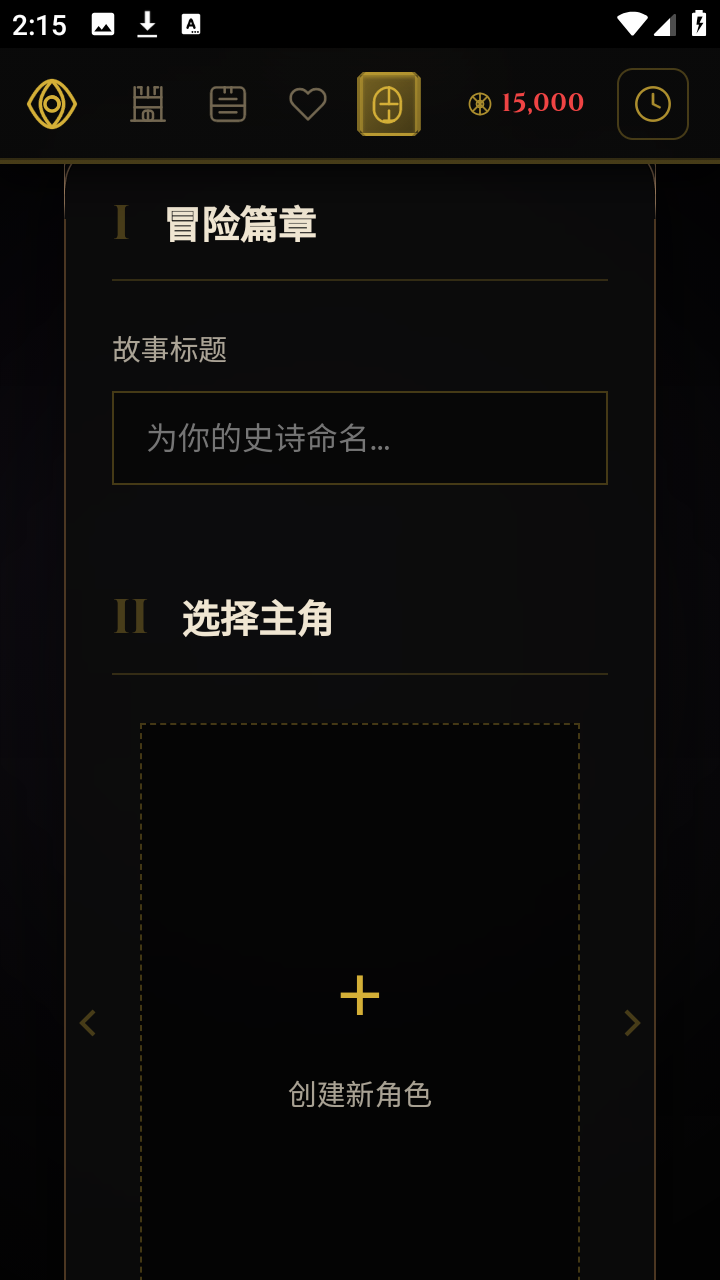The image size is (720, 1280).
Task: Advance to next character with right chevron
Action: 632,1022
